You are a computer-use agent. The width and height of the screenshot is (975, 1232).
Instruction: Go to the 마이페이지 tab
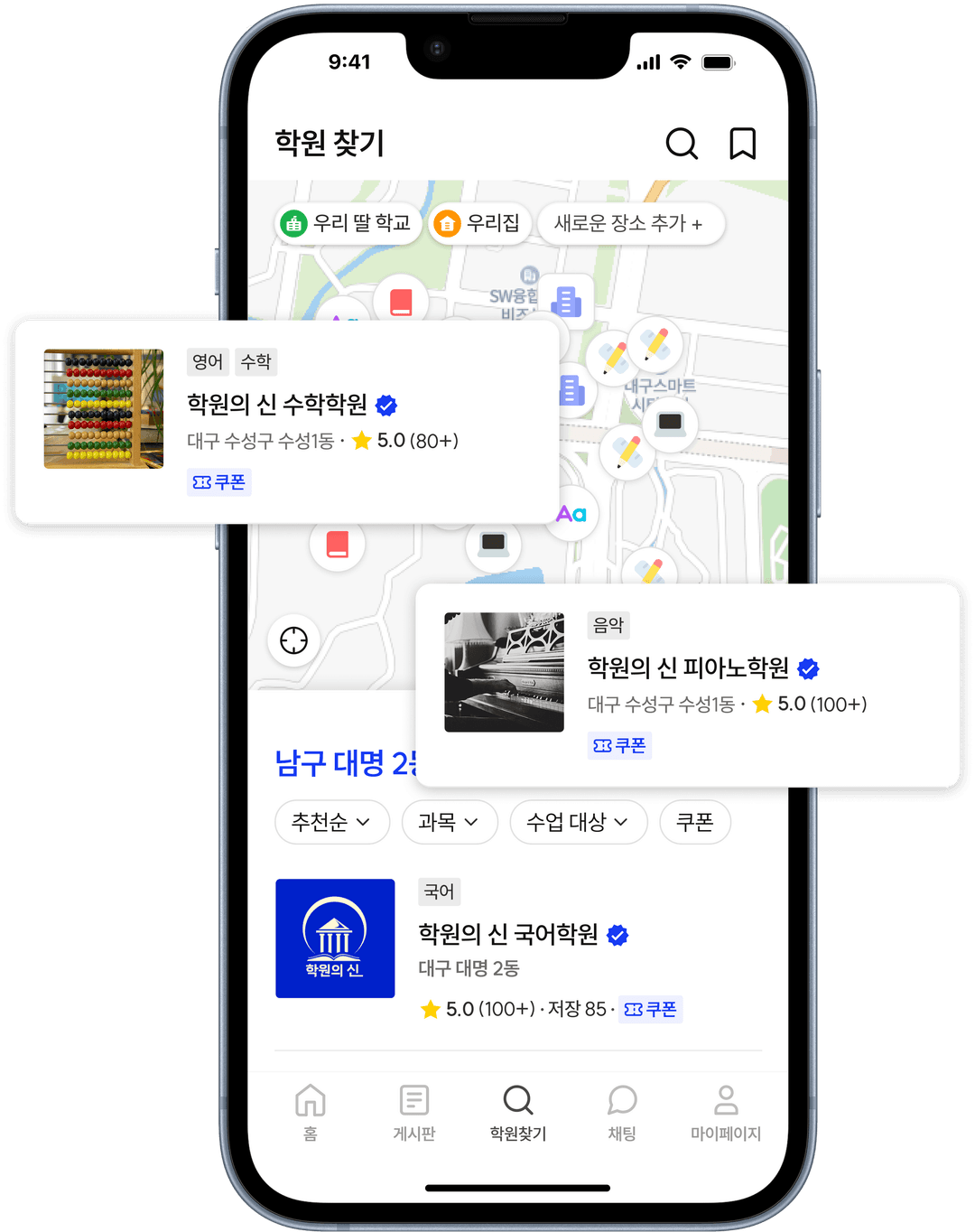coord(725,1111)
